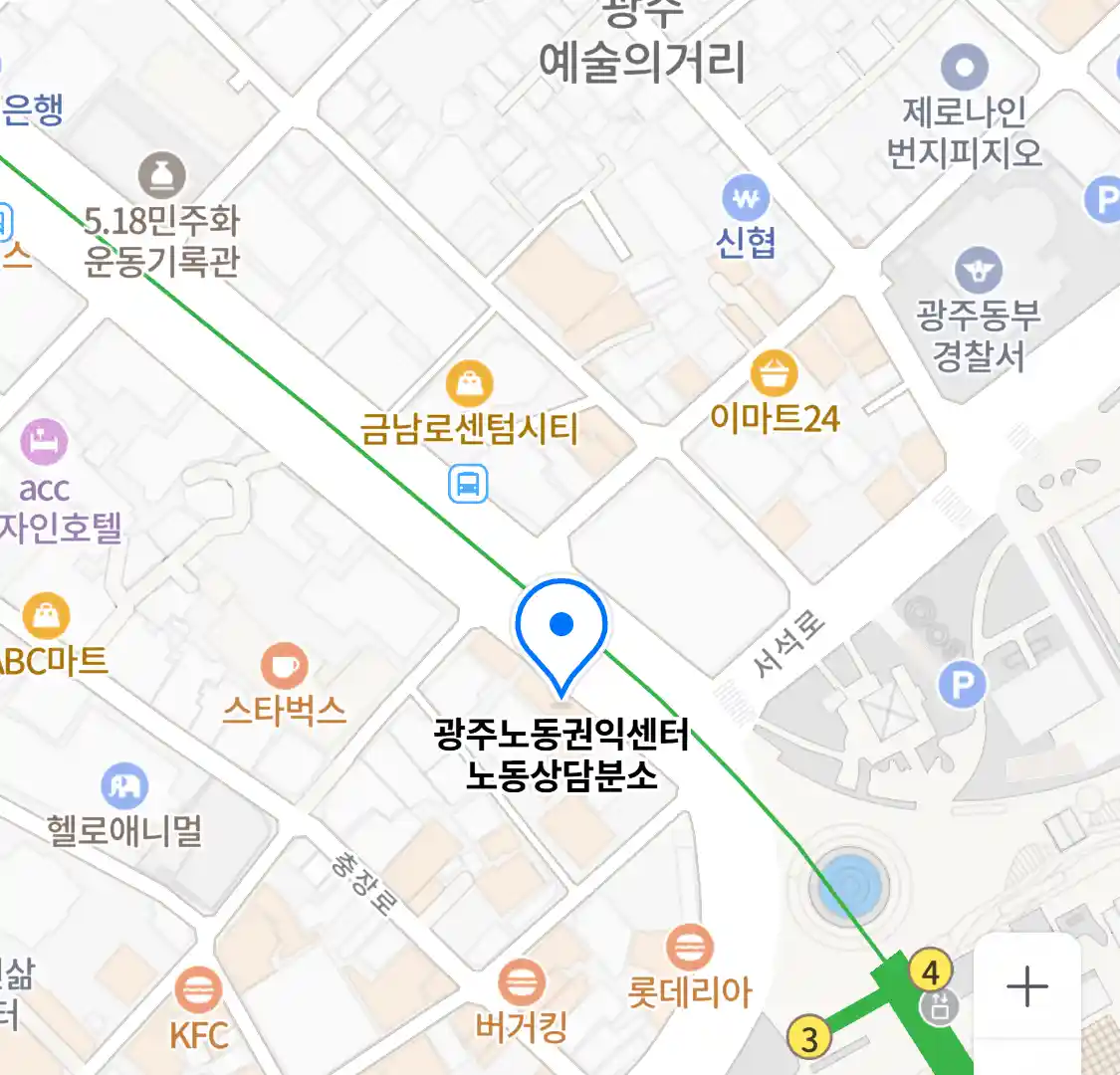Open the 이마트24 store marker
Viewport: 1120px width, 1075px height.
[774, 374]
